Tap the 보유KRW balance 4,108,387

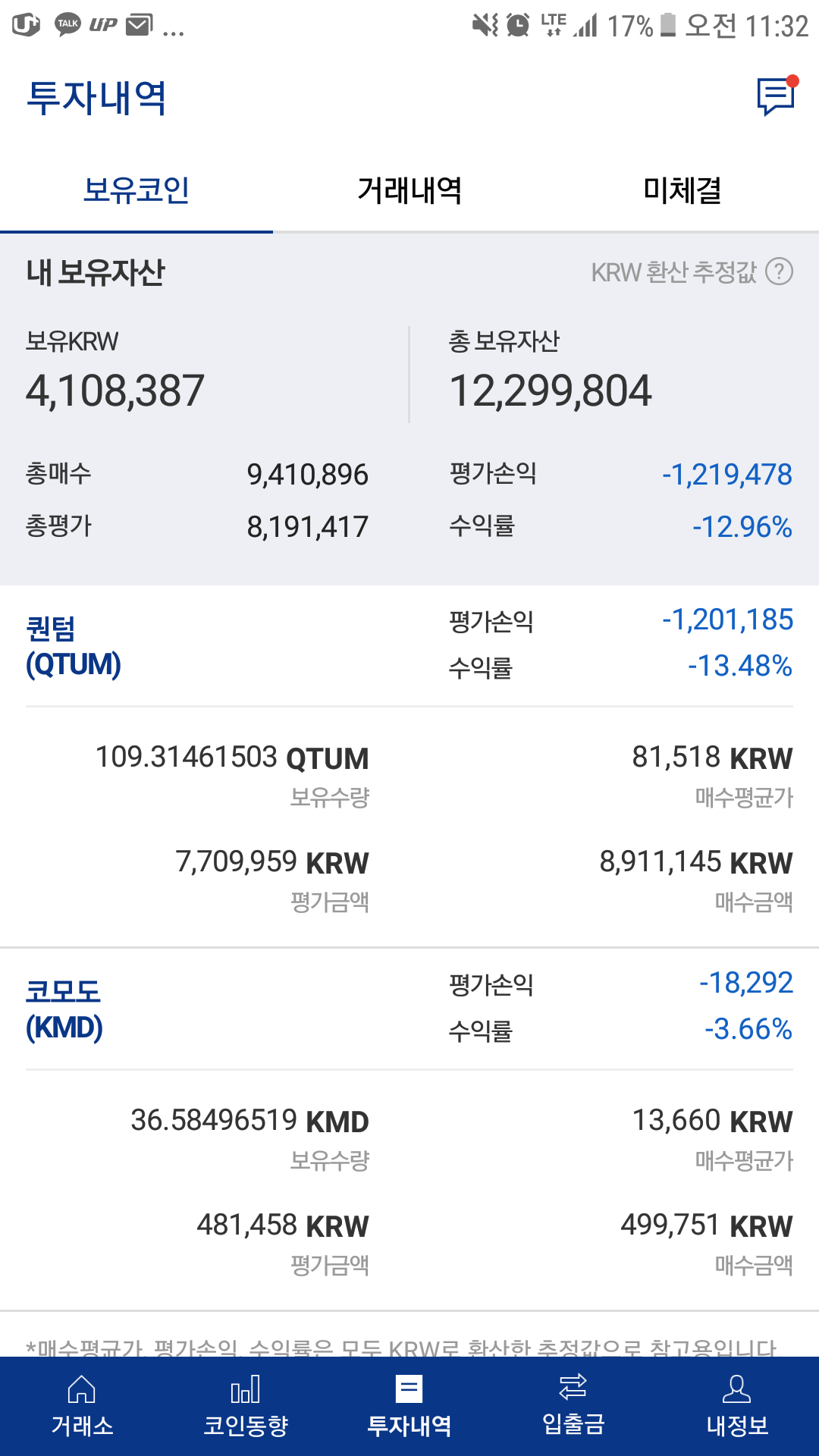pyautogui.click(x=115, y=389)
